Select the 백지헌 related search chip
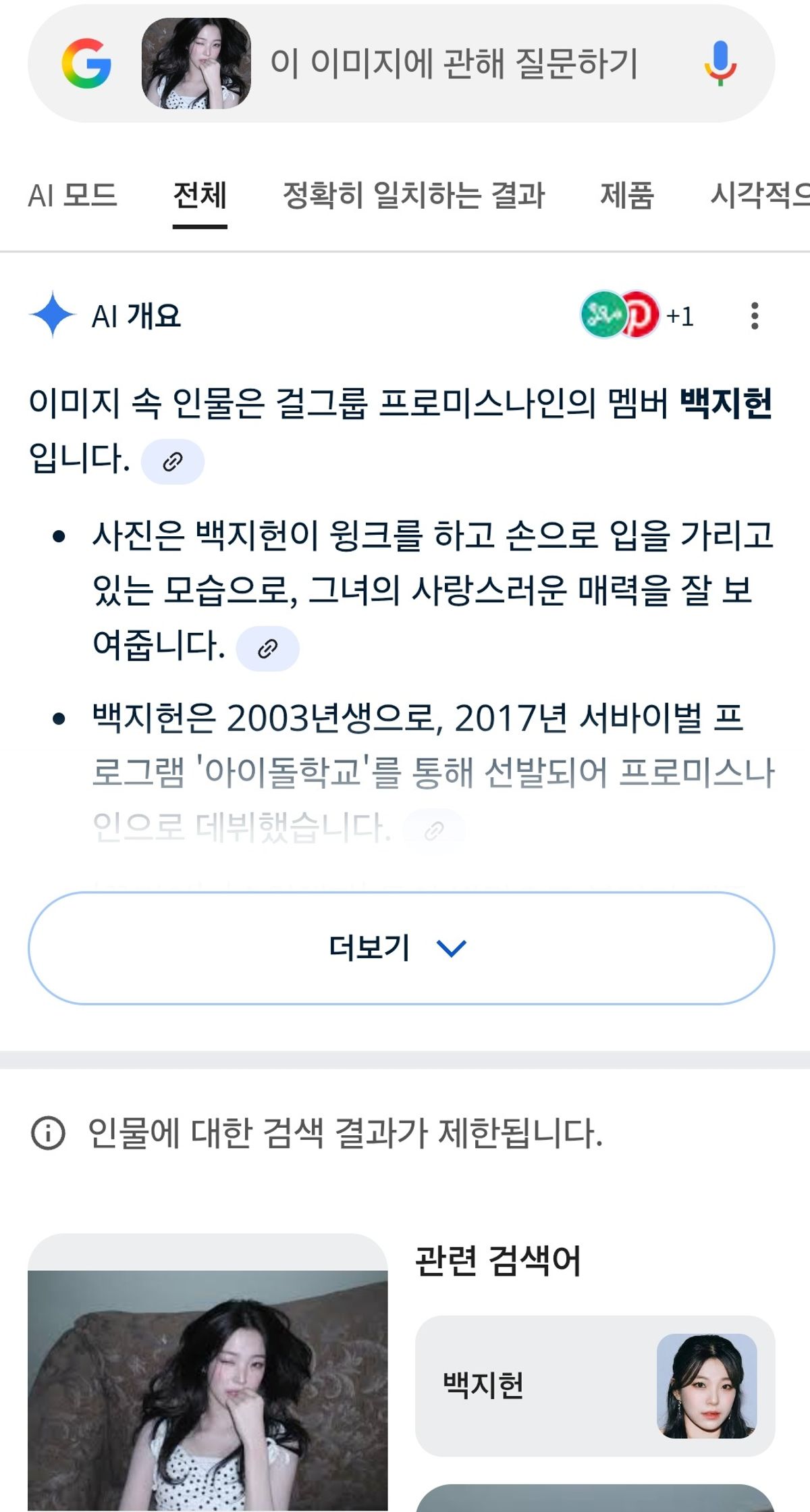This screenshot has width=810, height=1512. 595,1386
